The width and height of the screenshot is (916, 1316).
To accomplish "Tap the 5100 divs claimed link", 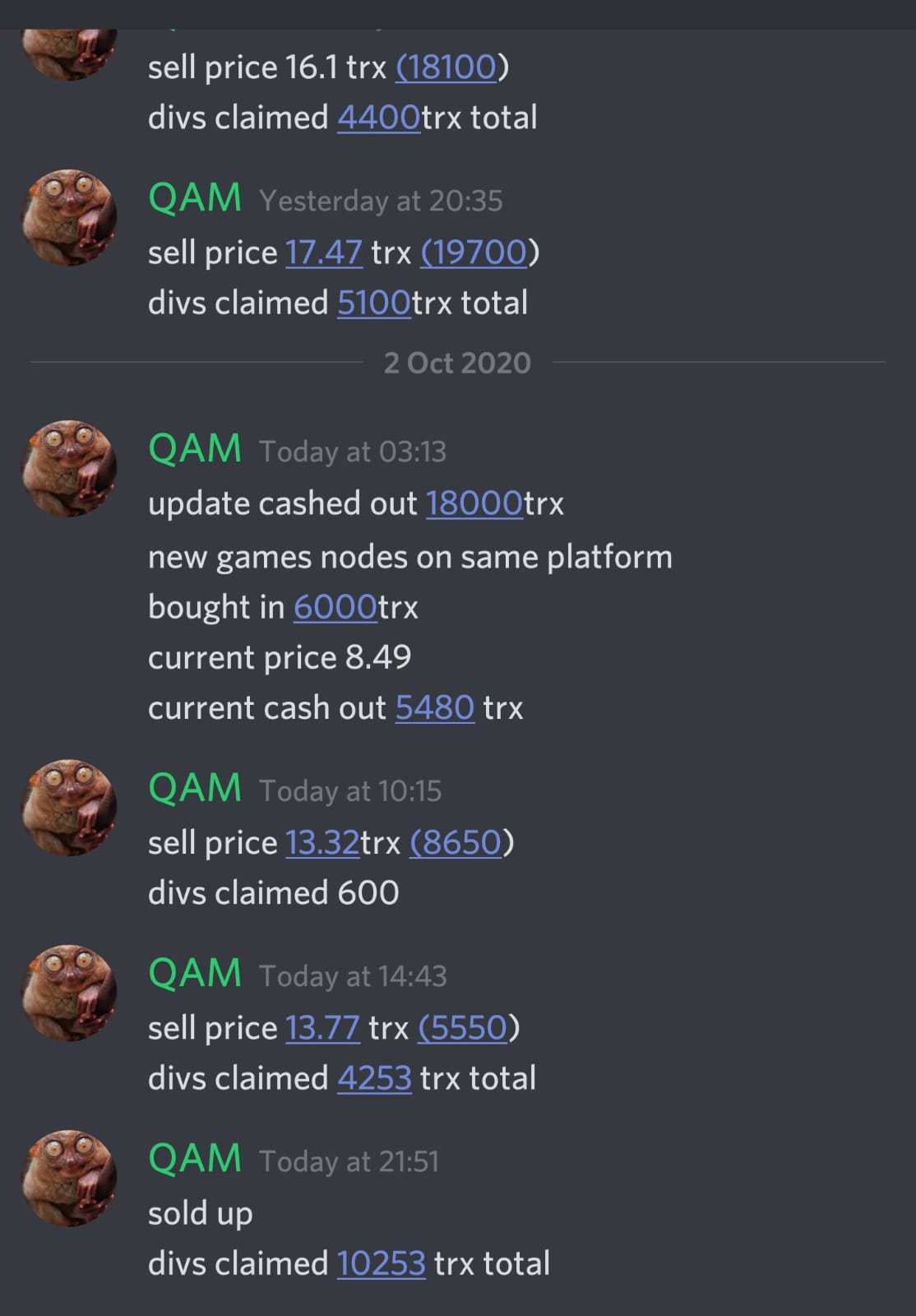I will pos(373,304).
